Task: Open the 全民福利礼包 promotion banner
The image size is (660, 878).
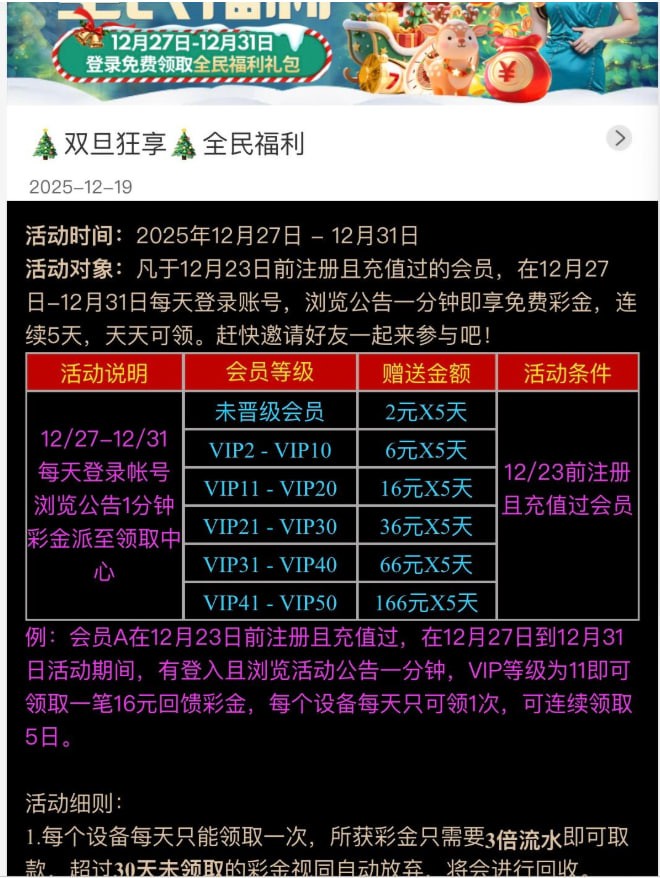Action: tap(330, 52)
